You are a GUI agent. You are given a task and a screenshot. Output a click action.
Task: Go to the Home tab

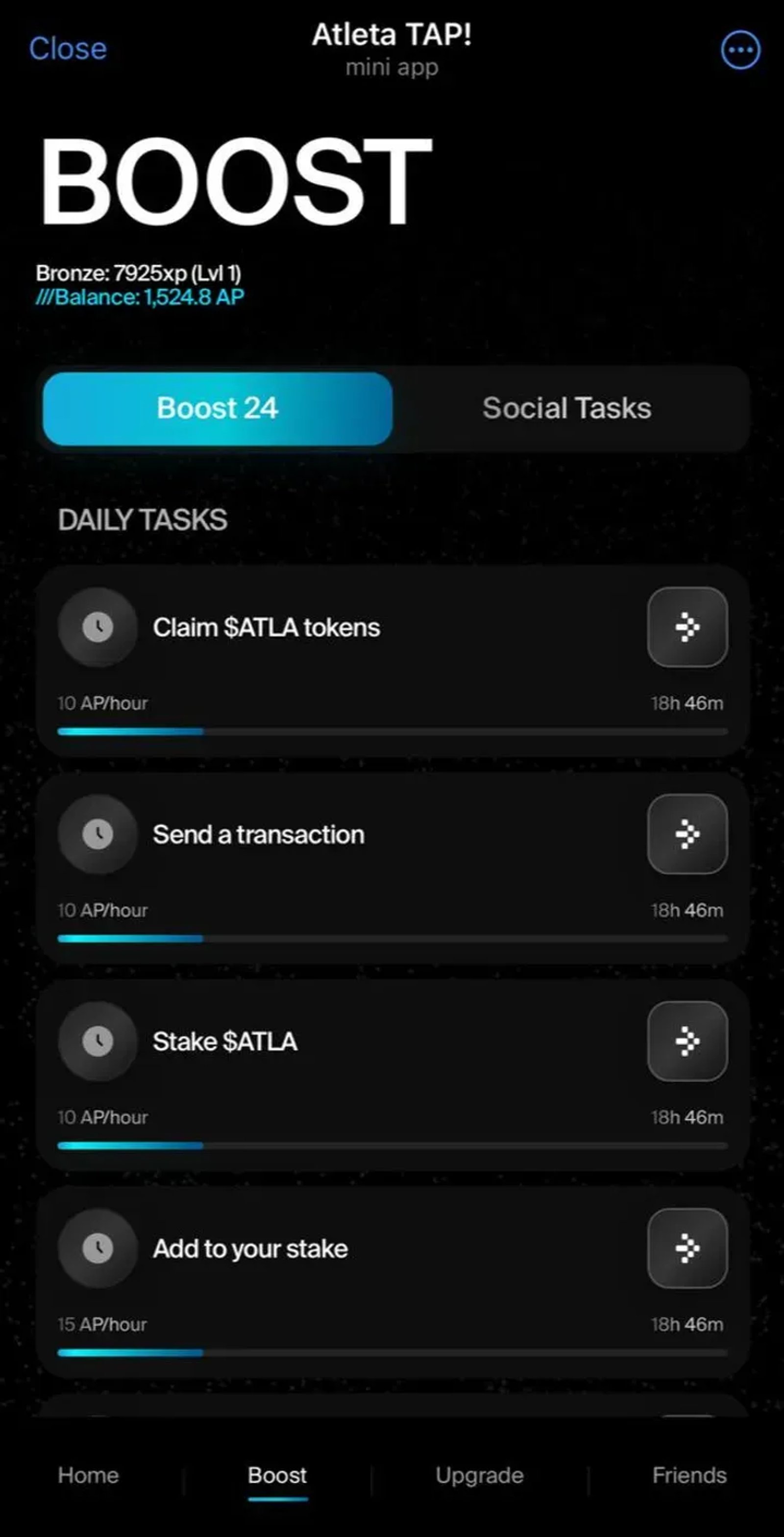88,1475
